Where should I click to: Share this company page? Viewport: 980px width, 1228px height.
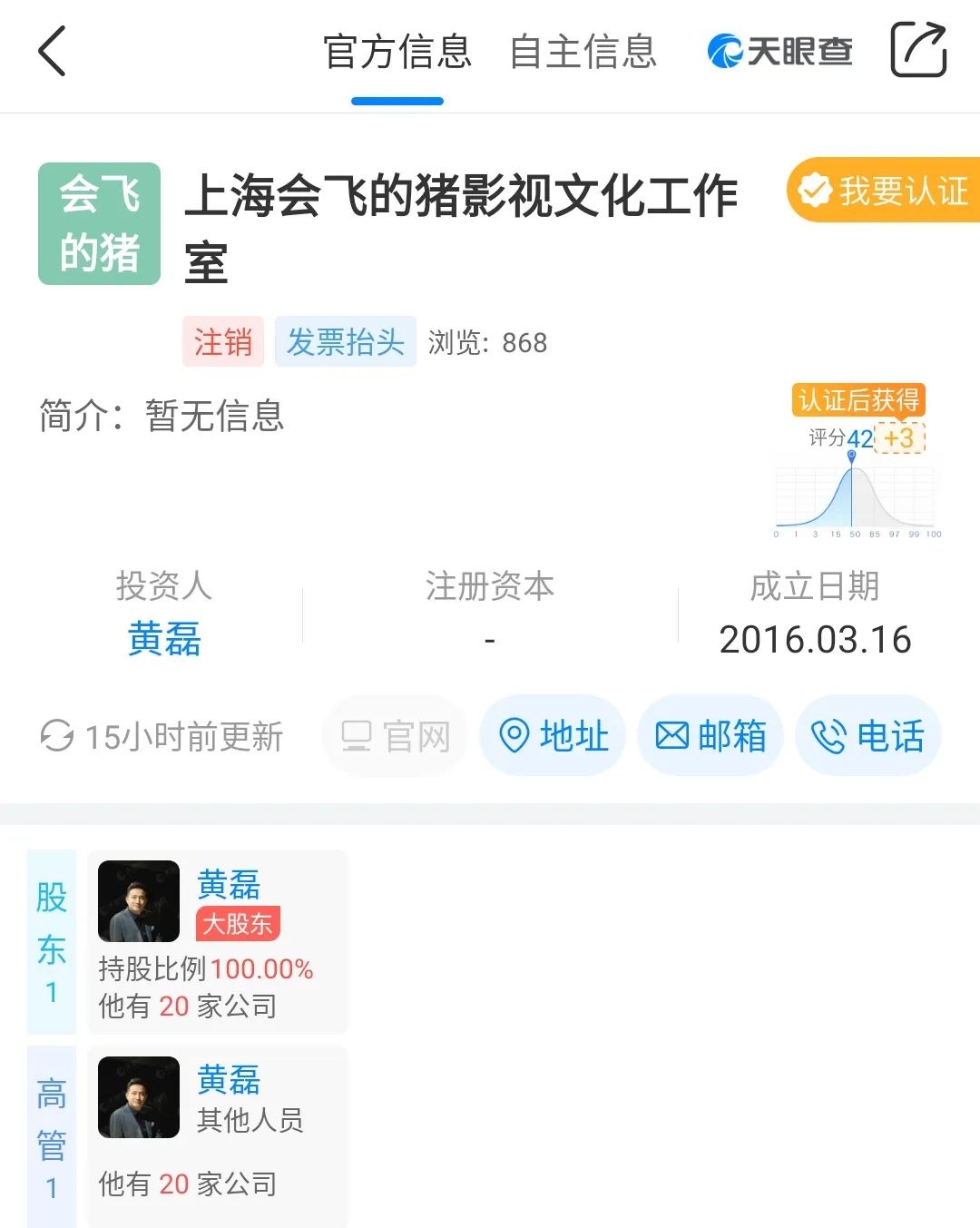[917, 51]
